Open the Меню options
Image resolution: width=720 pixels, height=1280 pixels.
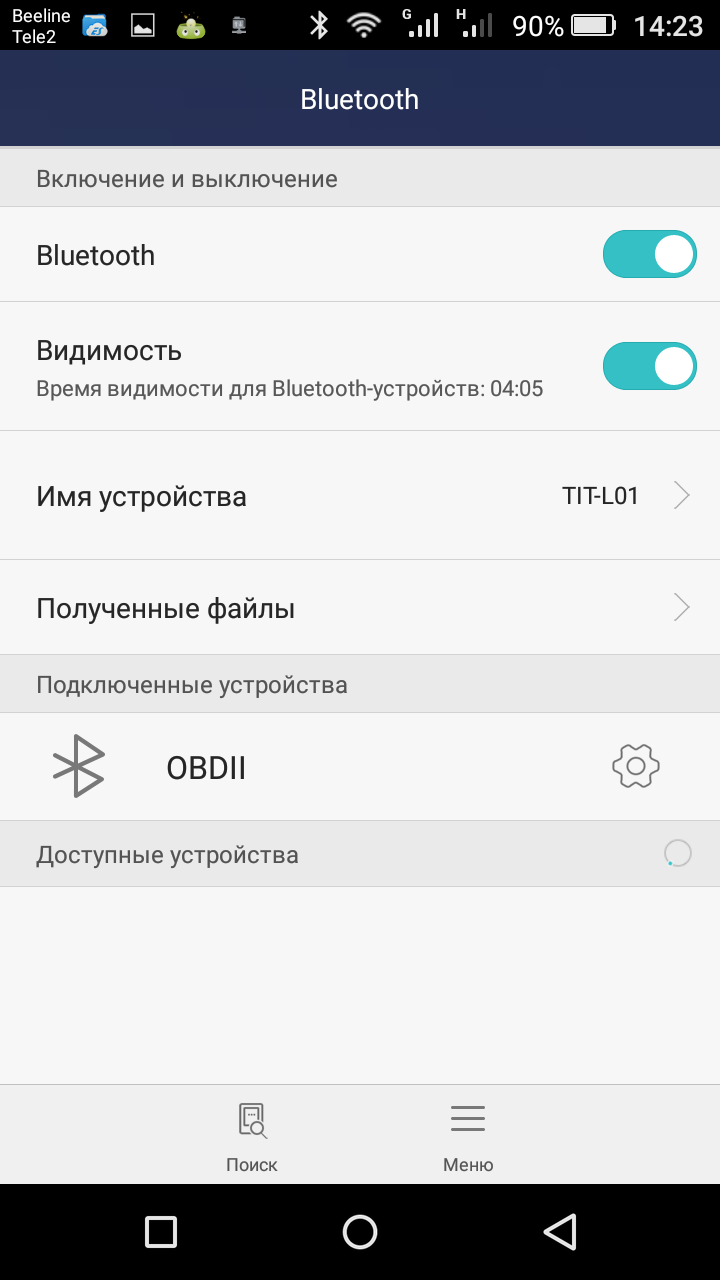(468, 1137)
